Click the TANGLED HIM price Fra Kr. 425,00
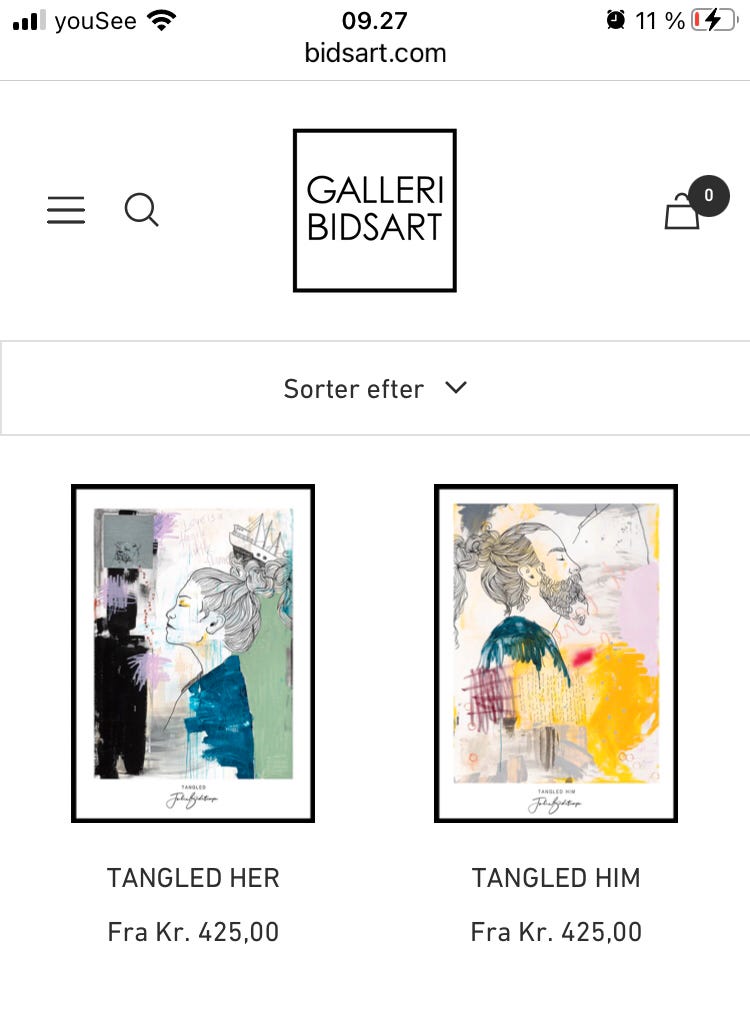This screenshot has height=1014, width=750. click(555, 931)
